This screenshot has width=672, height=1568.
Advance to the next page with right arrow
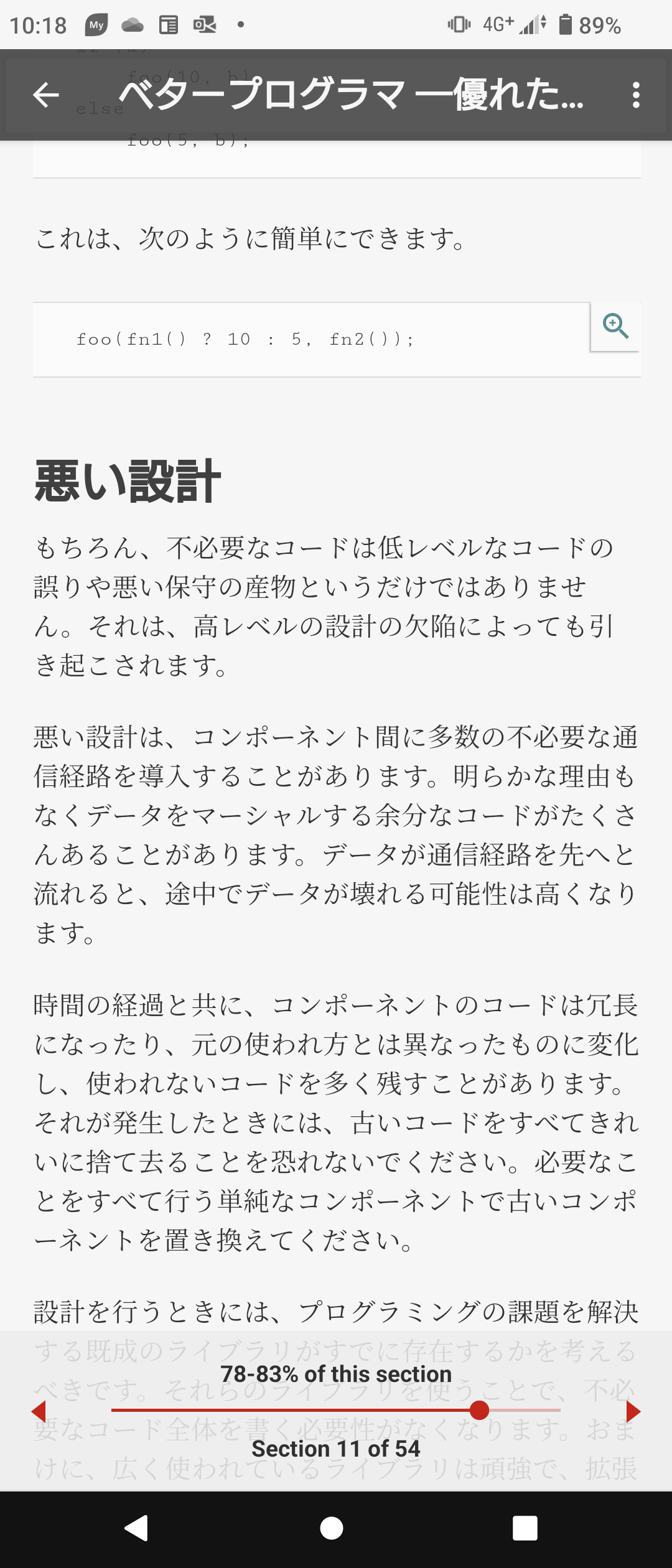[x=633, y=1411]
